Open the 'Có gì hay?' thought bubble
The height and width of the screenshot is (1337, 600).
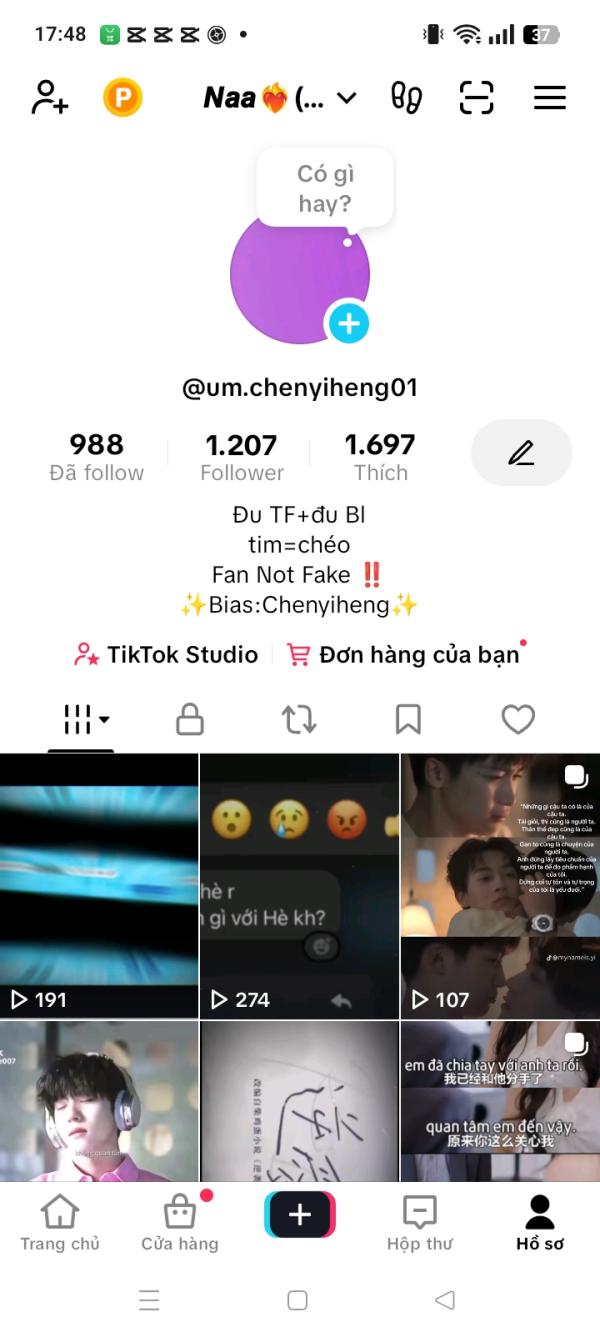[x=325, y=188]
